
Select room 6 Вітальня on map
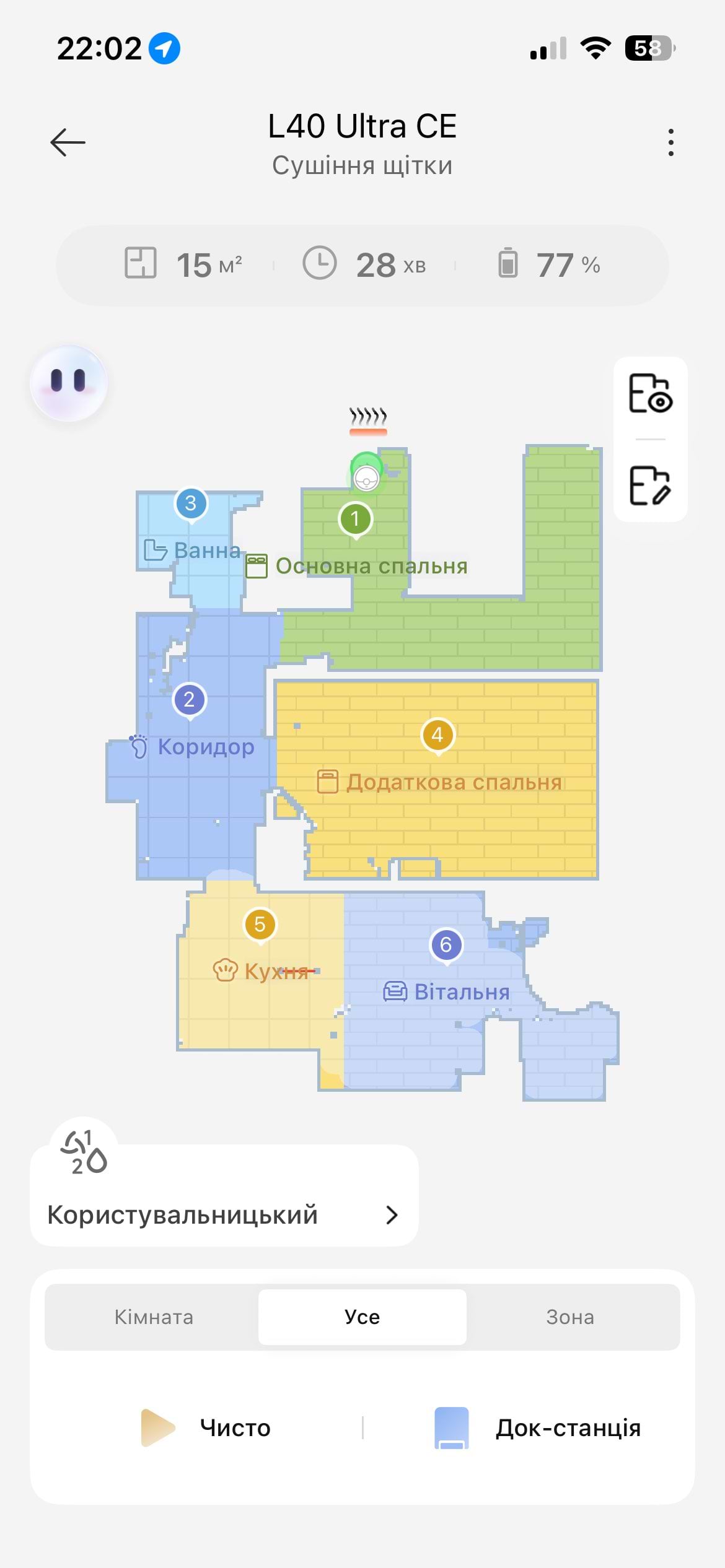pos(446,946)
